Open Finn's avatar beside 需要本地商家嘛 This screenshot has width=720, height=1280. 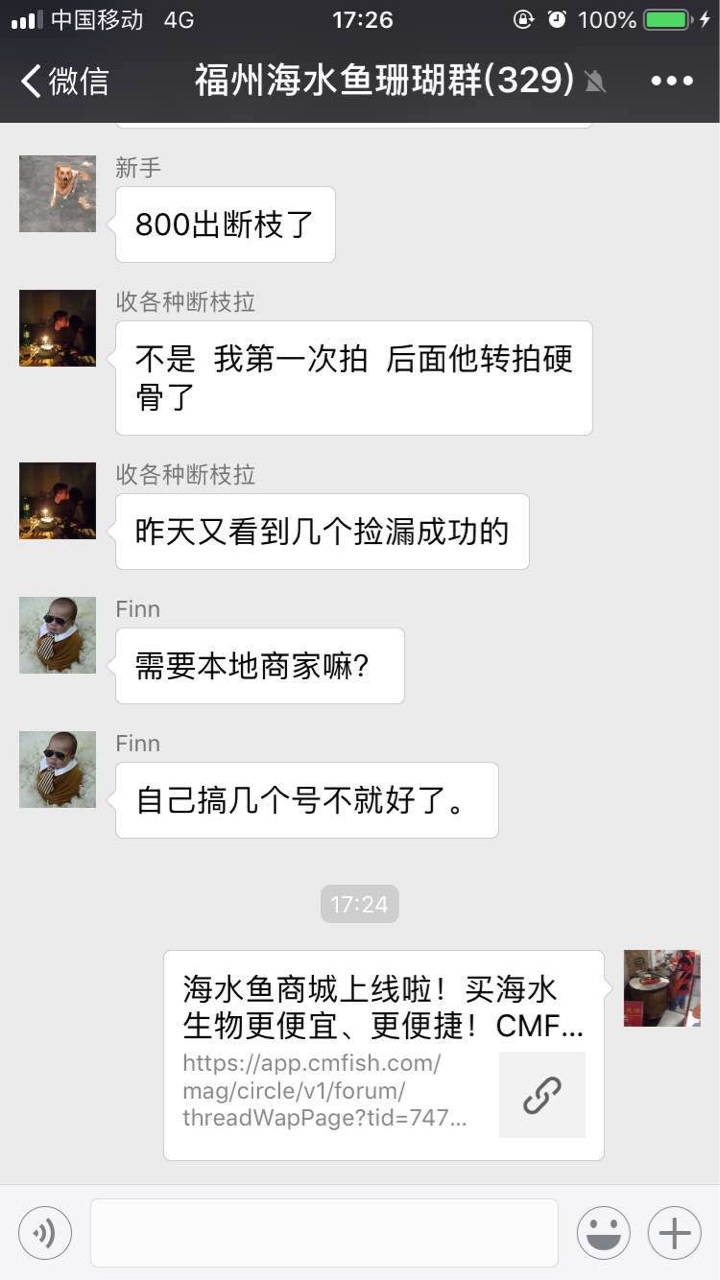tap(58, 635)
